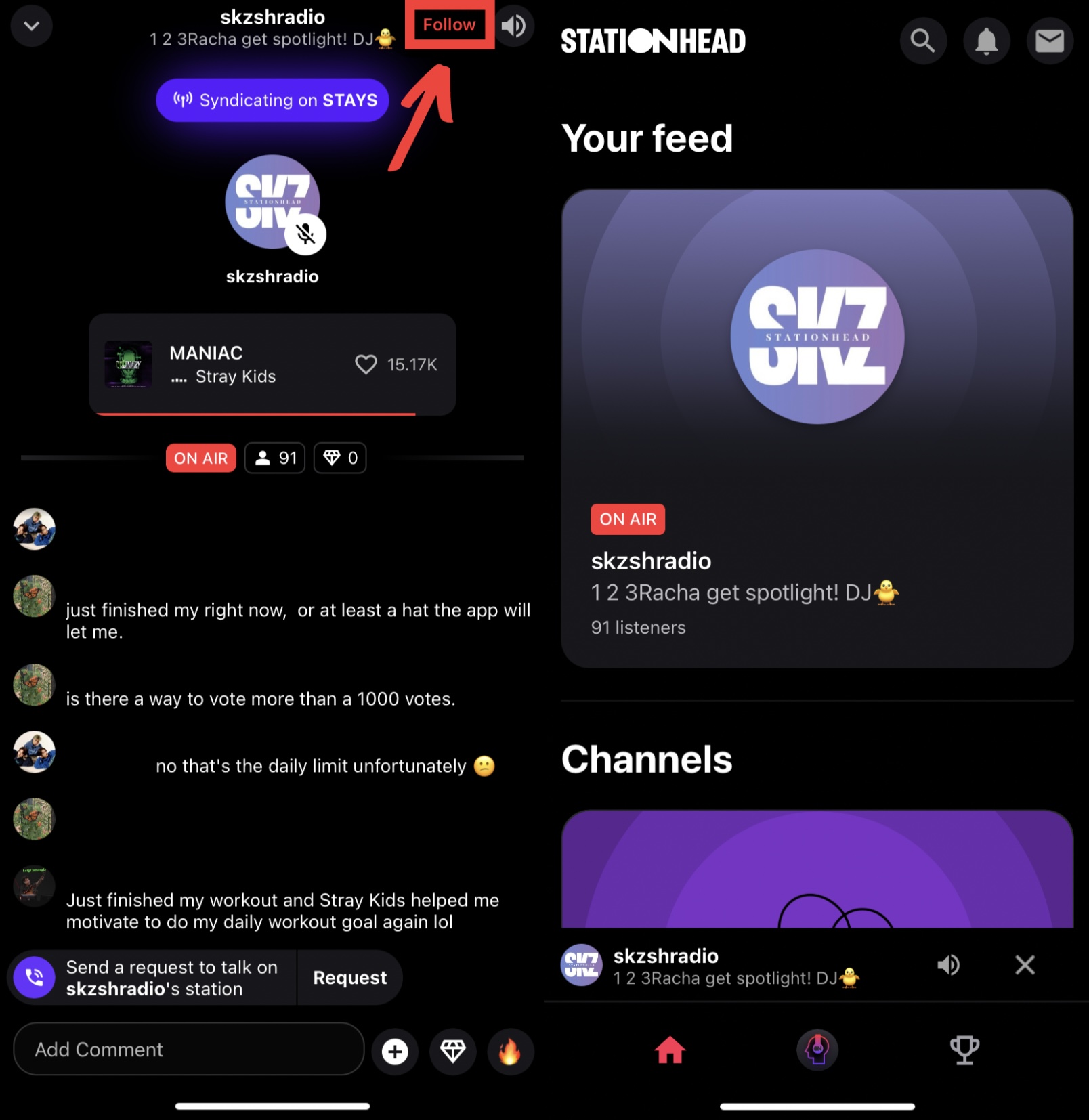Mute station audio with top speaker icon

514,26
